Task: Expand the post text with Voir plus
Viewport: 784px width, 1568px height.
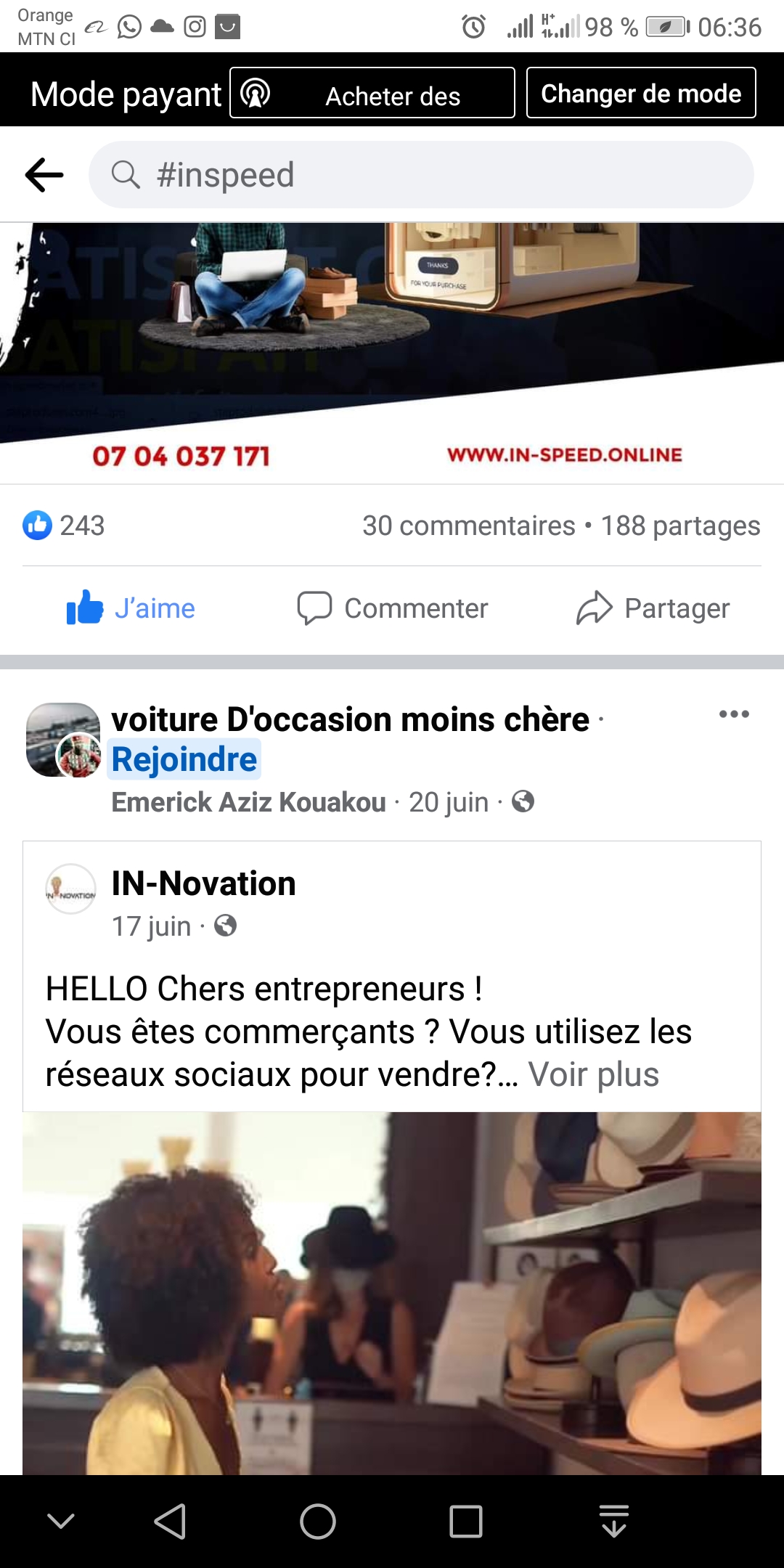Action: pyautogui.click(x=593, y=1074)
